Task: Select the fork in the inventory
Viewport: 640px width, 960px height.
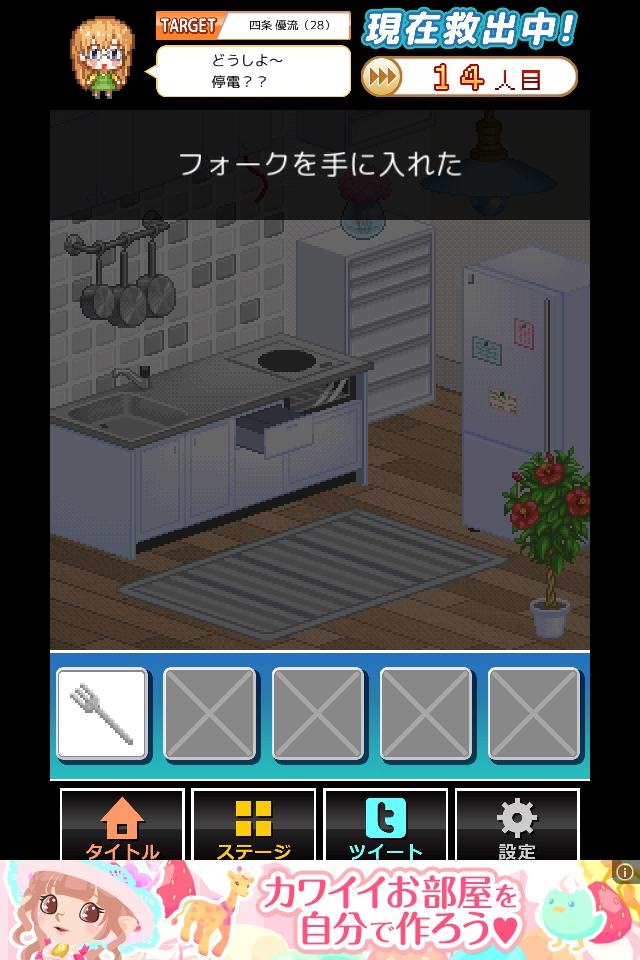Action: click(x=102, y=714)
